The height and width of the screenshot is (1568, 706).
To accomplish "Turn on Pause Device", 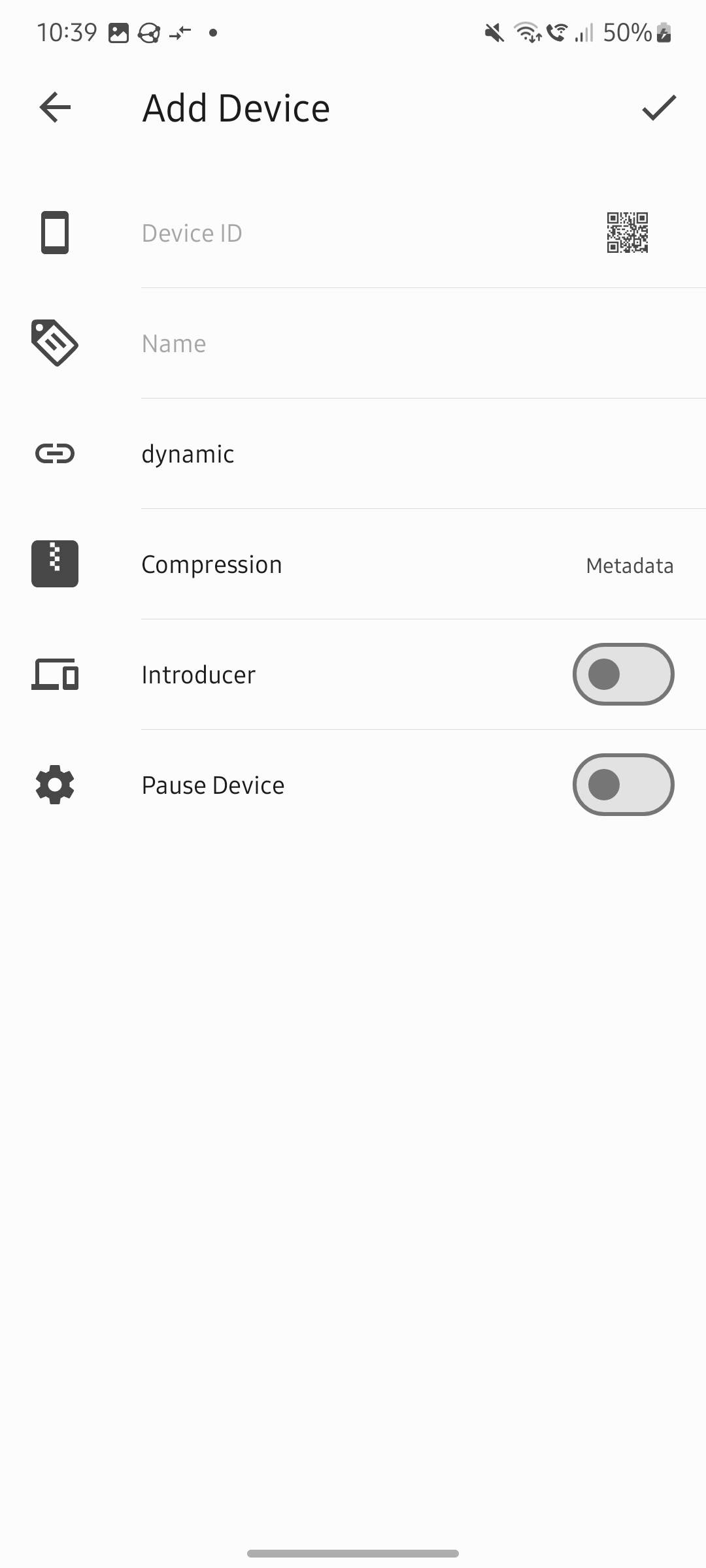I will coord(623,785).
